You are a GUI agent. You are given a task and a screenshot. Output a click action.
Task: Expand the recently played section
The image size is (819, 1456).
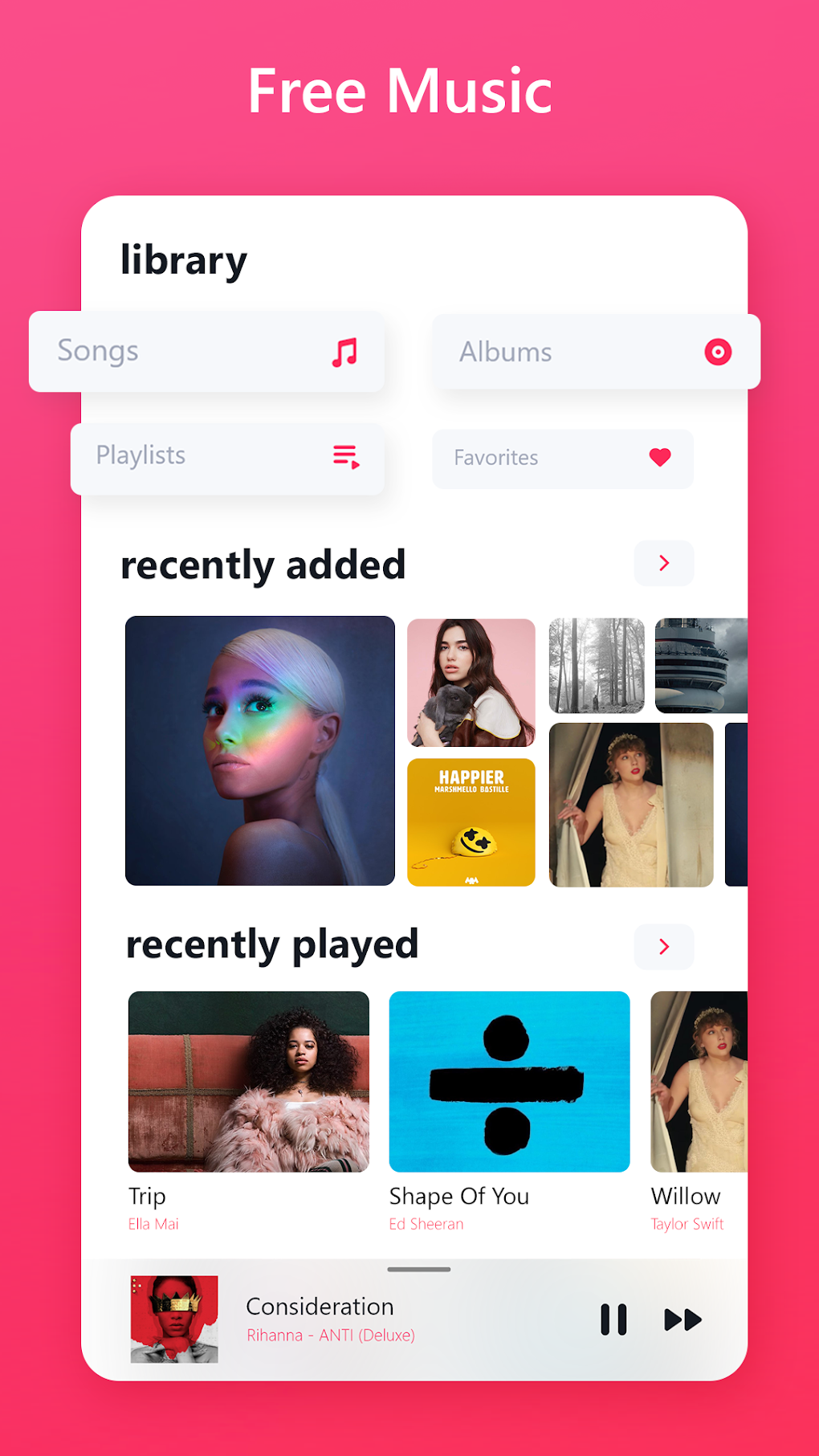[663, 947]
